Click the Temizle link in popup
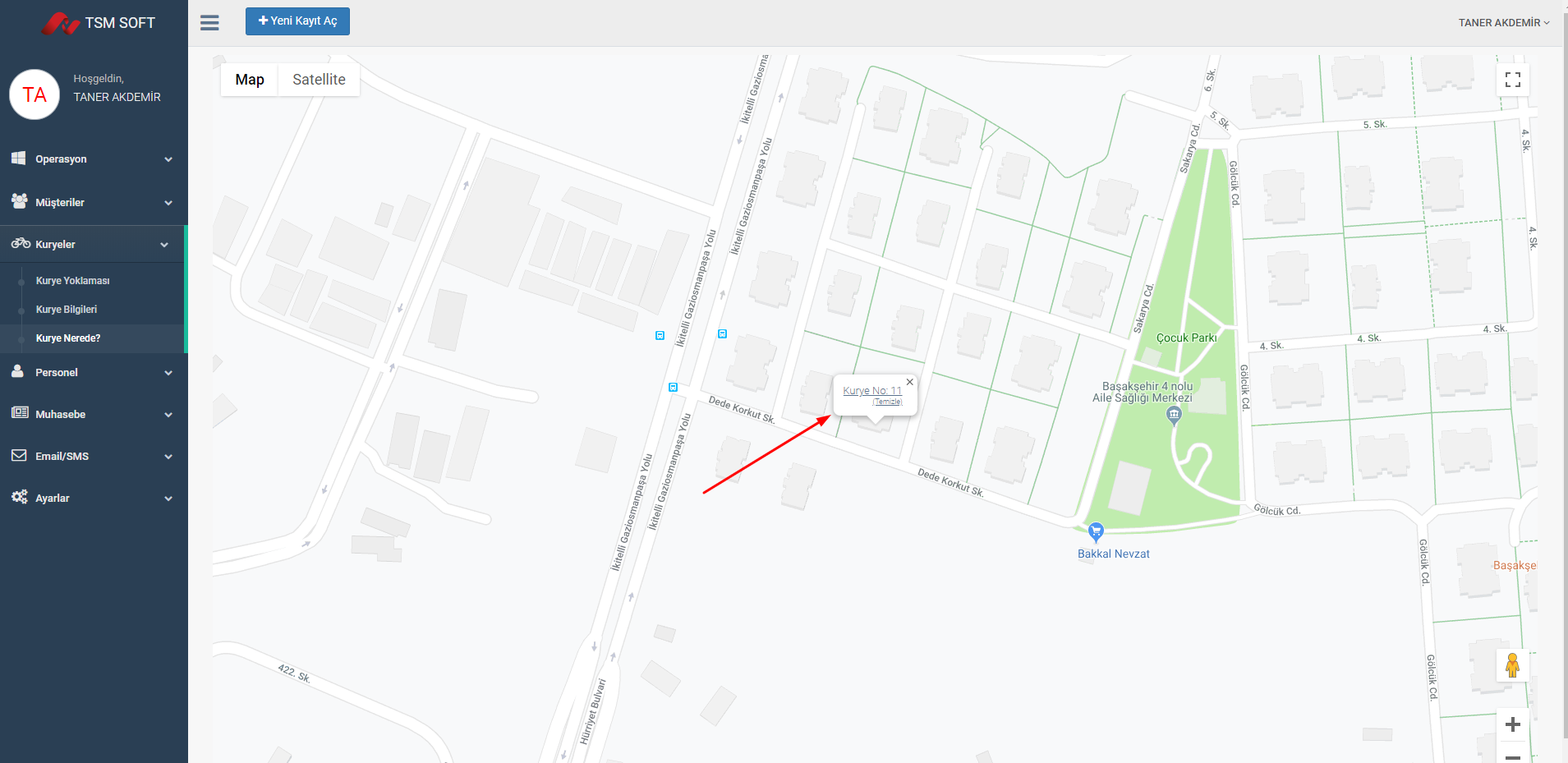The image size is (1568, 763). (x=887, y=402)
